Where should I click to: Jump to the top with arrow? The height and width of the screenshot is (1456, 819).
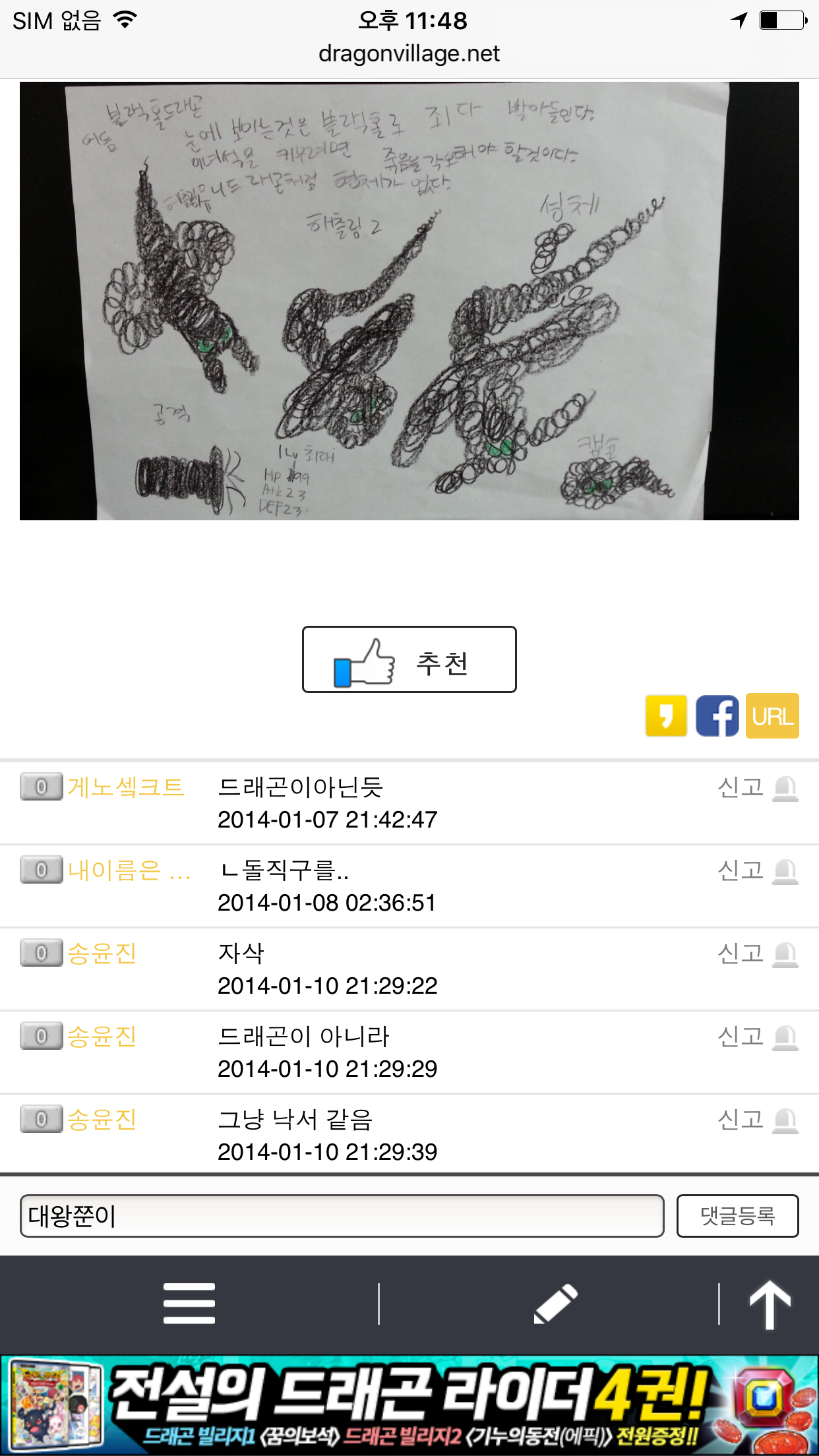pyautogui.click(x=769, y=1304)
